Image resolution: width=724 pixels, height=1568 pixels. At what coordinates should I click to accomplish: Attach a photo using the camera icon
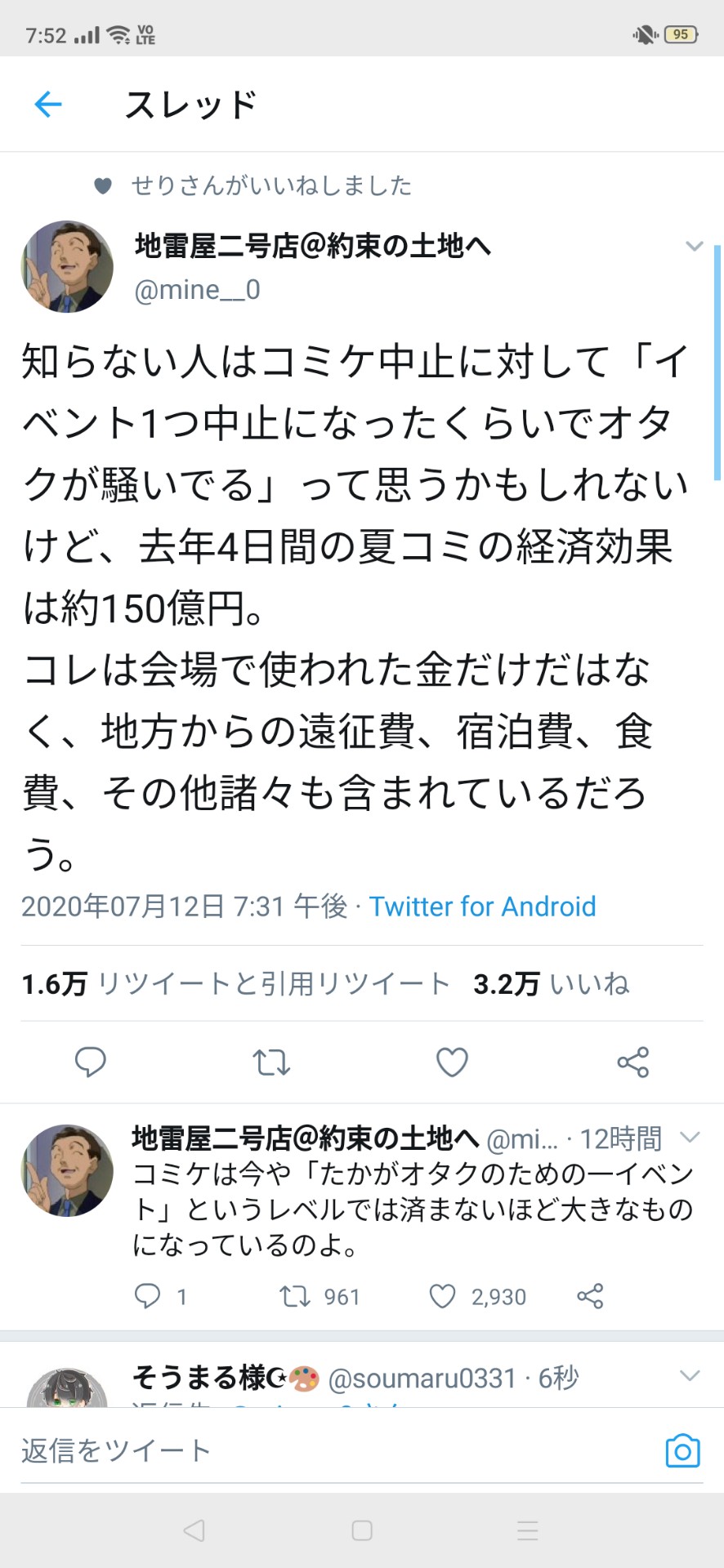(682, 1451)
